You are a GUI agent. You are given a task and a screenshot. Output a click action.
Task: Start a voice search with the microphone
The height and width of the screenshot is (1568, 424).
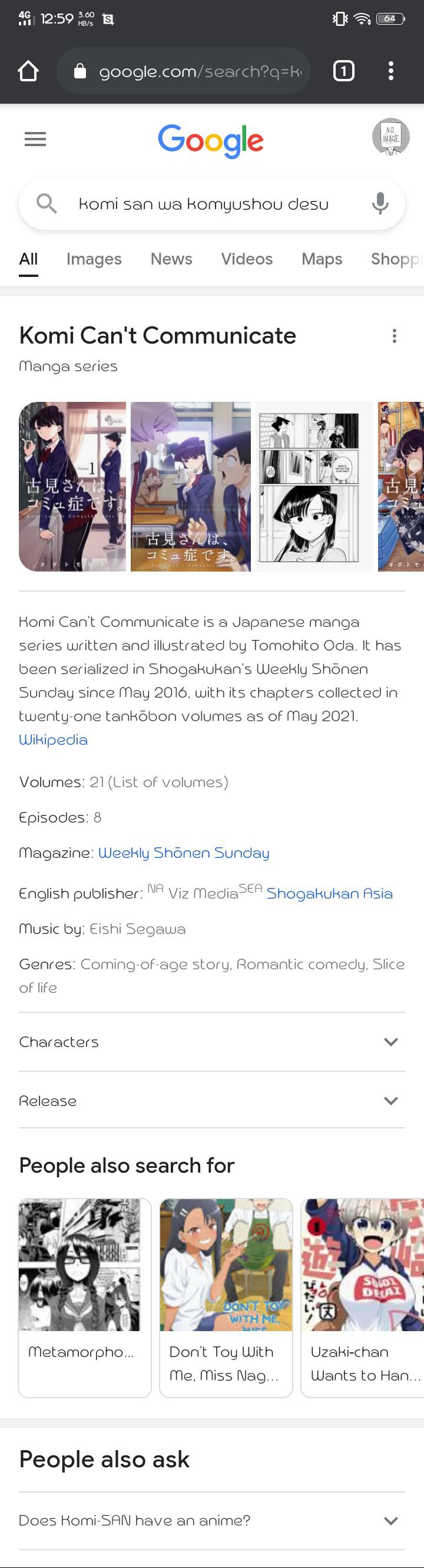(380, 203)
